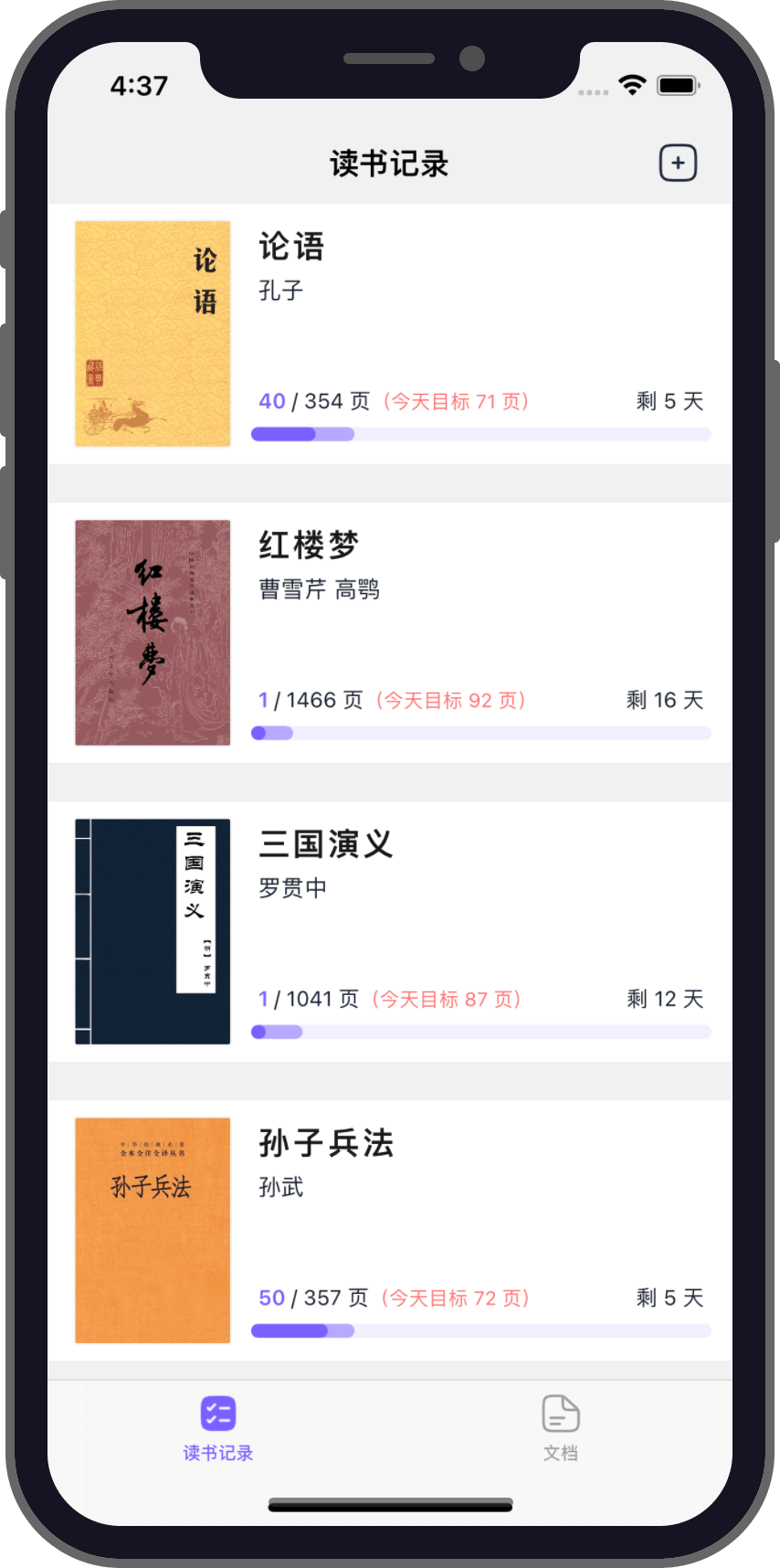
Task: Open the 红楼梦 reading record
Action: coord(390,632)
